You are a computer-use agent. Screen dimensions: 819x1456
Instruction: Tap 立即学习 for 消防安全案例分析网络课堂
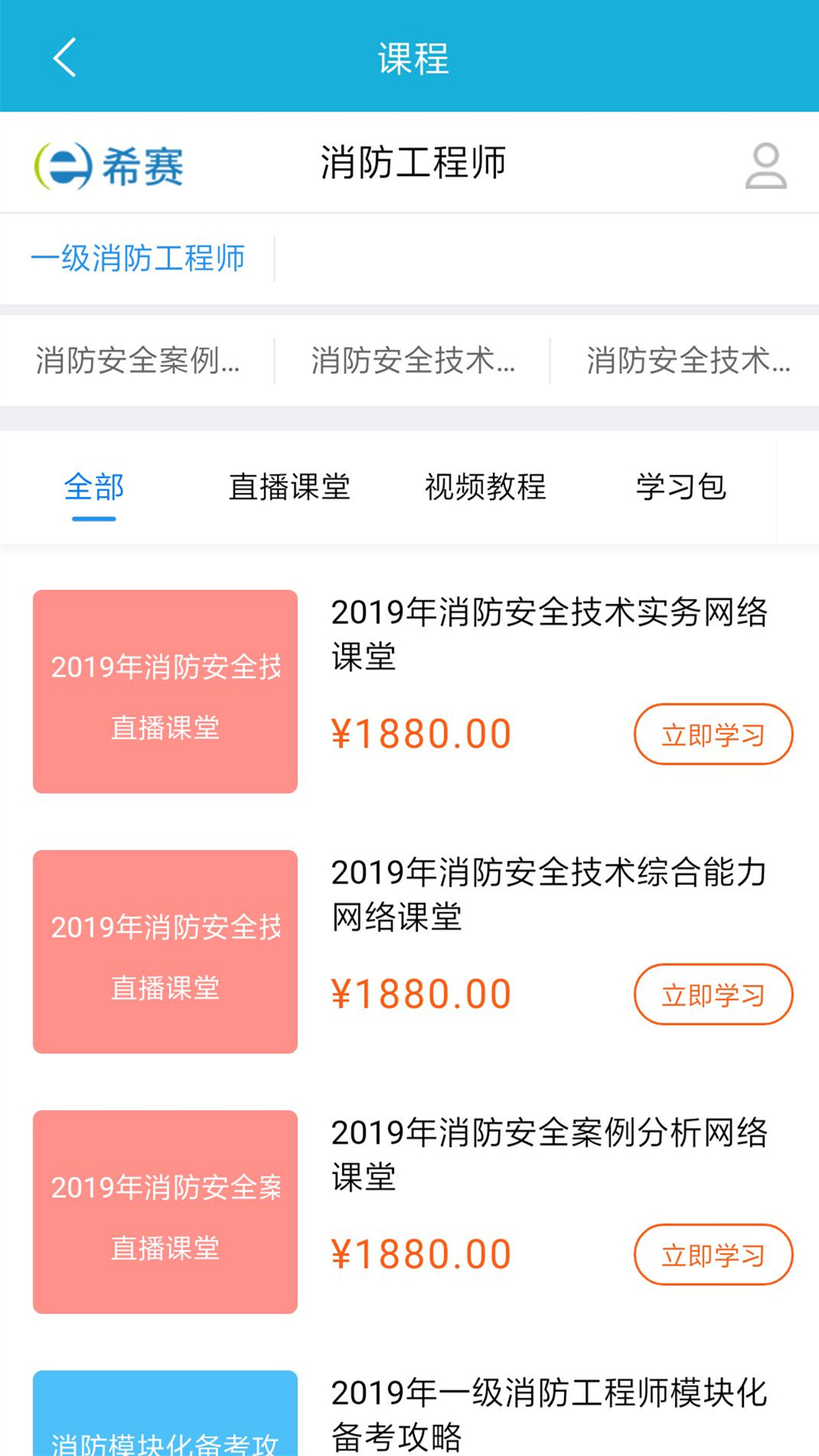point(713,1255)
